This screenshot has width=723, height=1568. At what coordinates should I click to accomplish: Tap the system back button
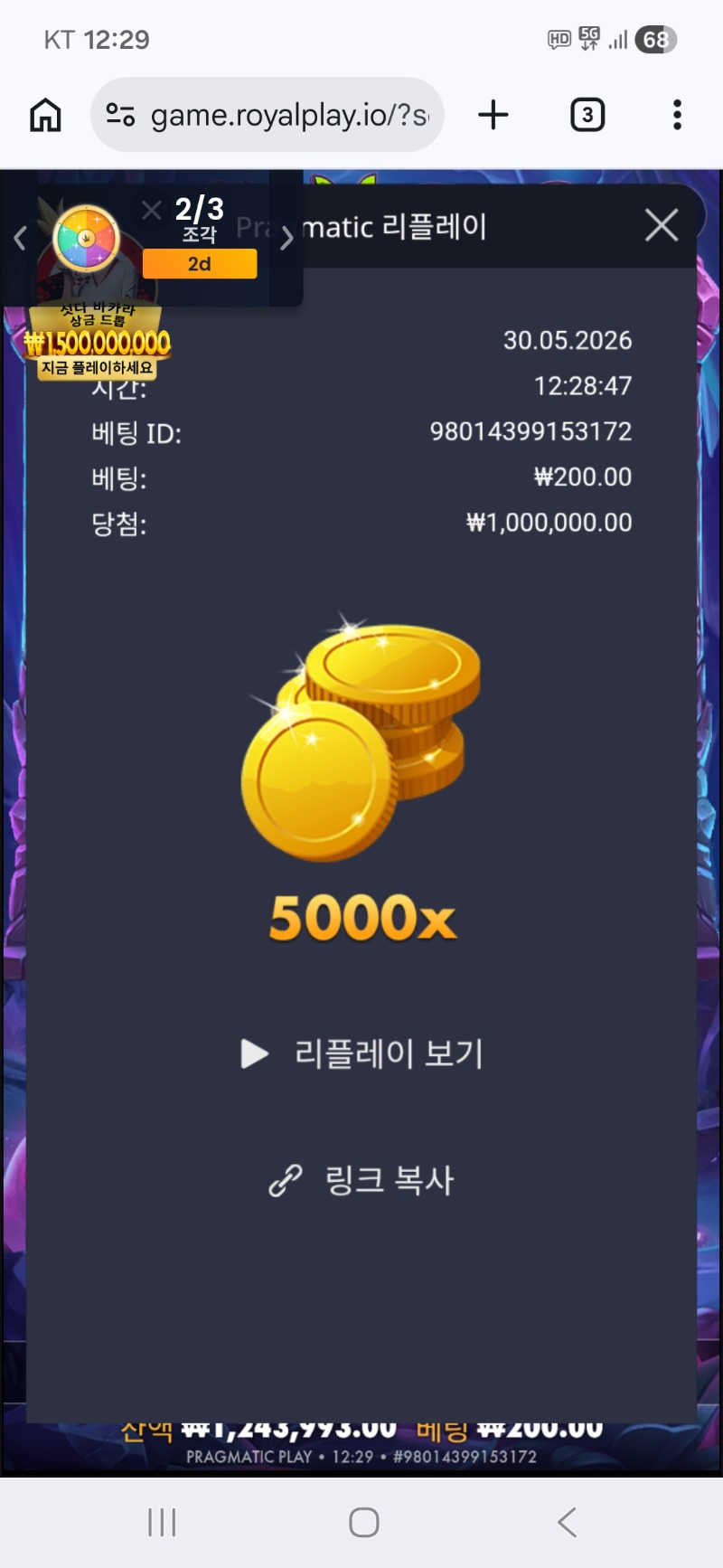pyautogui.click(x=567, y=1522)
